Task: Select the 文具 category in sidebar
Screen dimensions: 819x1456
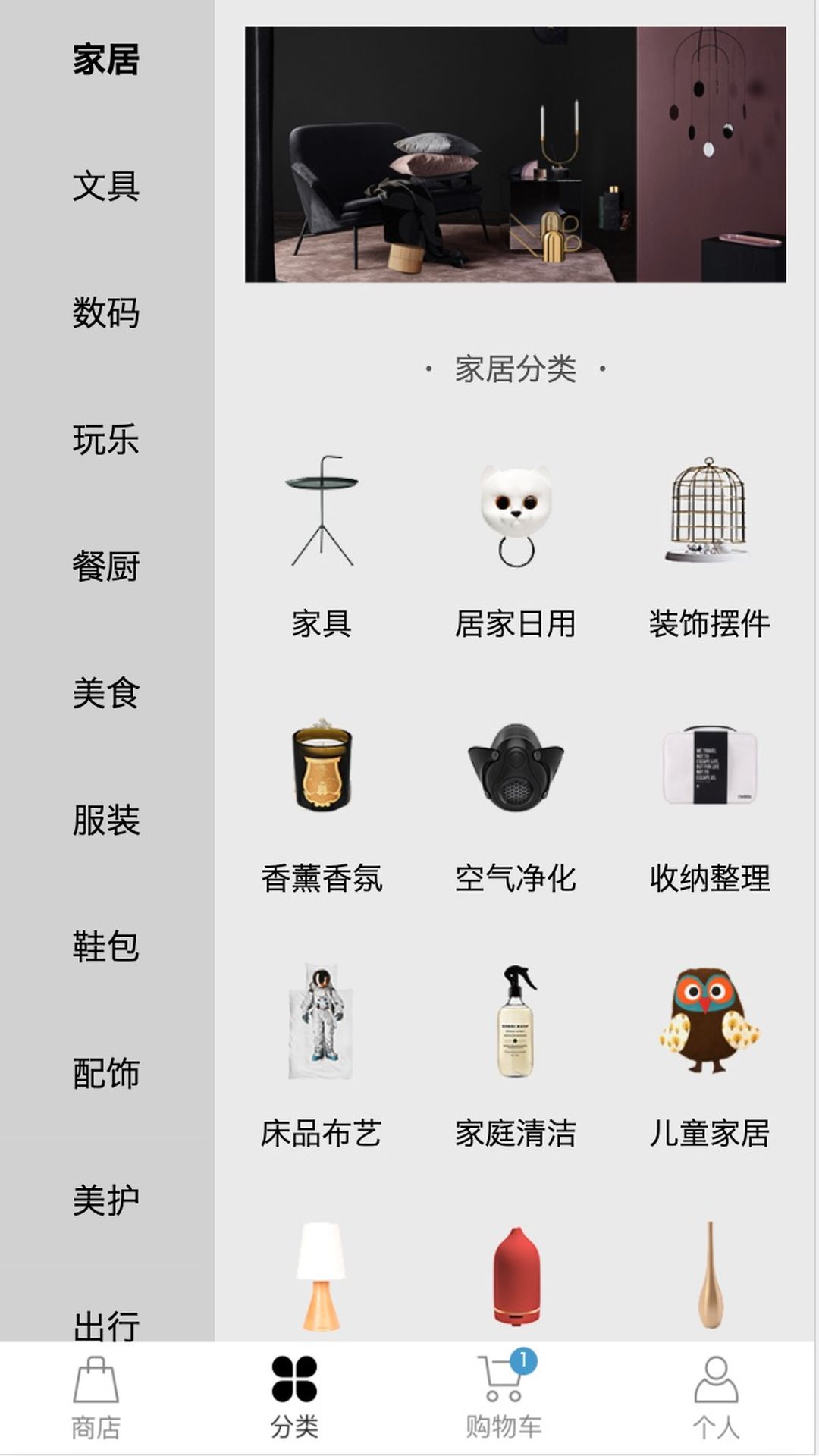Action: pyautogui.click(x=106, y=187)
